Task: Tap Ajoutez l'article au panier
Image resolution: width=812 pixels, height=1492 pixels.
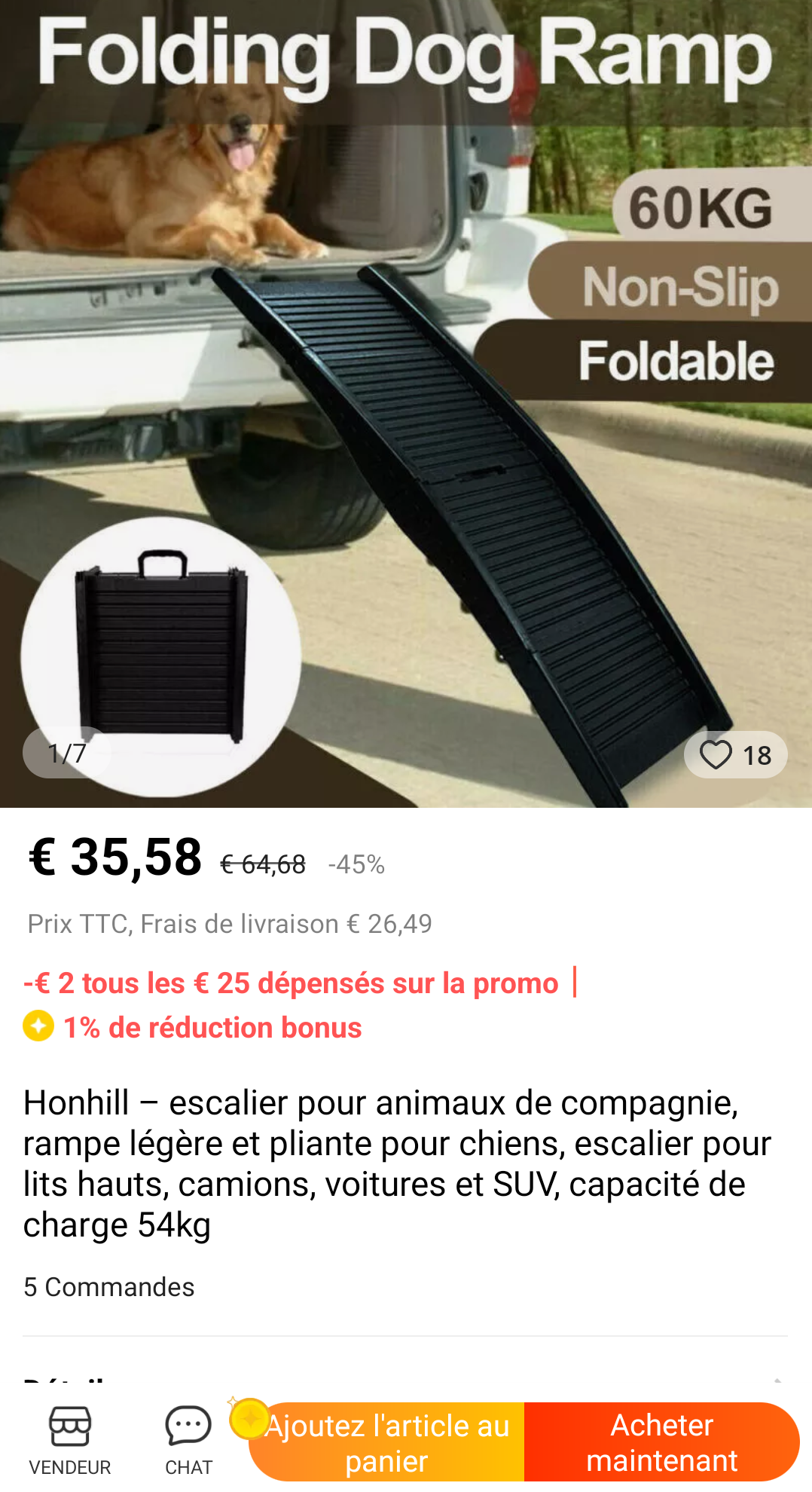Action: pos(386,1442)
